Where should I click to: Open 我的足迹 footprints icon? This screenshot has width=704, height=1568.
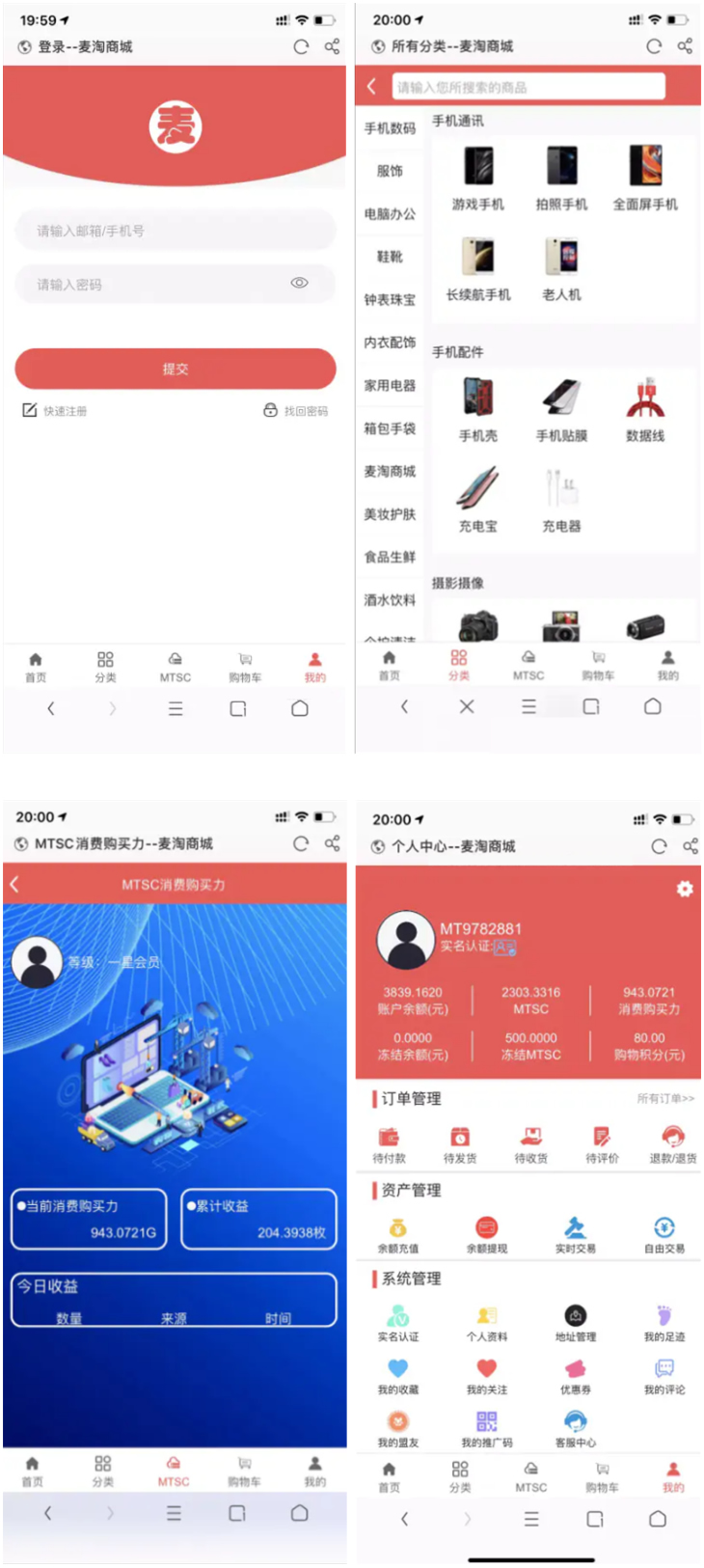[x=664, y=1315]
